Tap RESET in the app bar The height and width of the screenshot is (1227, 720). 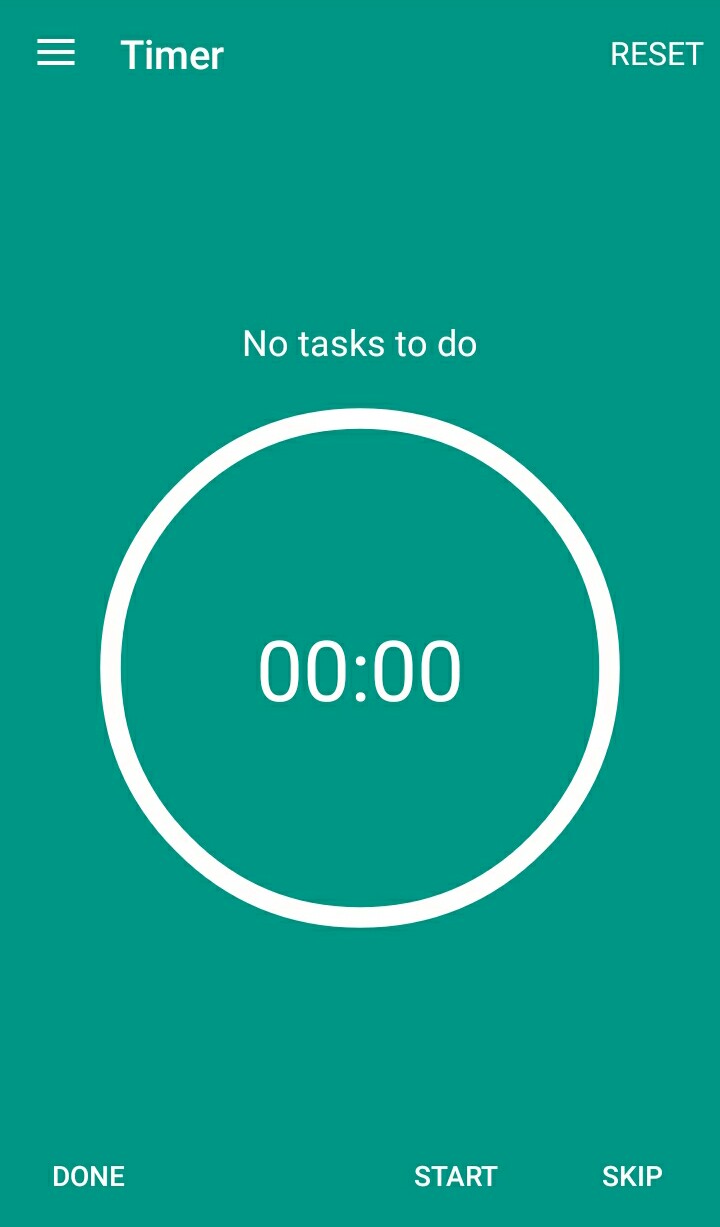click(x=657, y=54)
